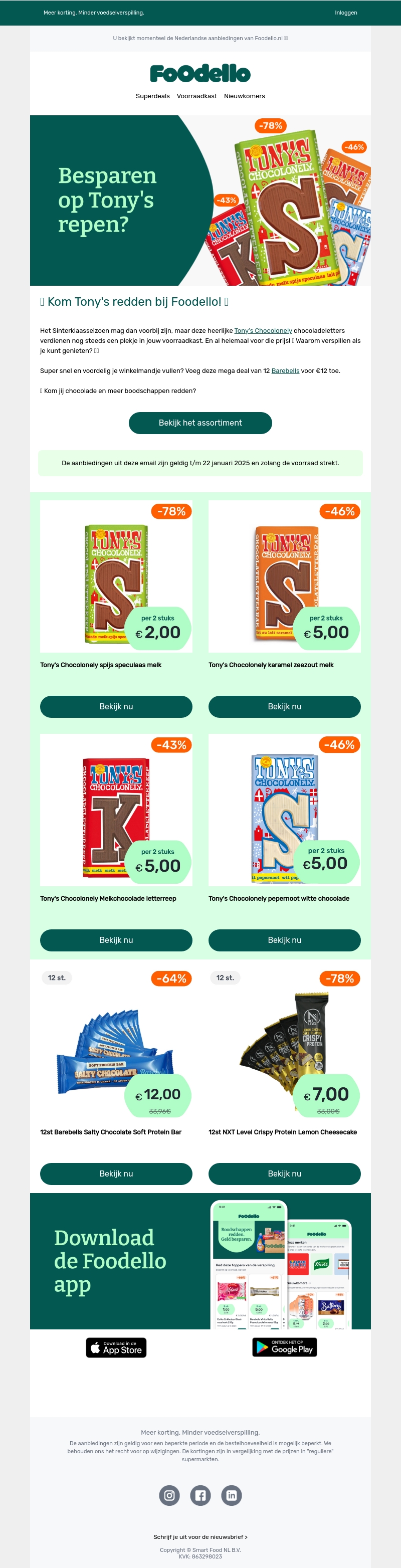This screenshot has height=1568, width=401.
Task: Open Foodello's Instagram page
Action: (169, 1496)
